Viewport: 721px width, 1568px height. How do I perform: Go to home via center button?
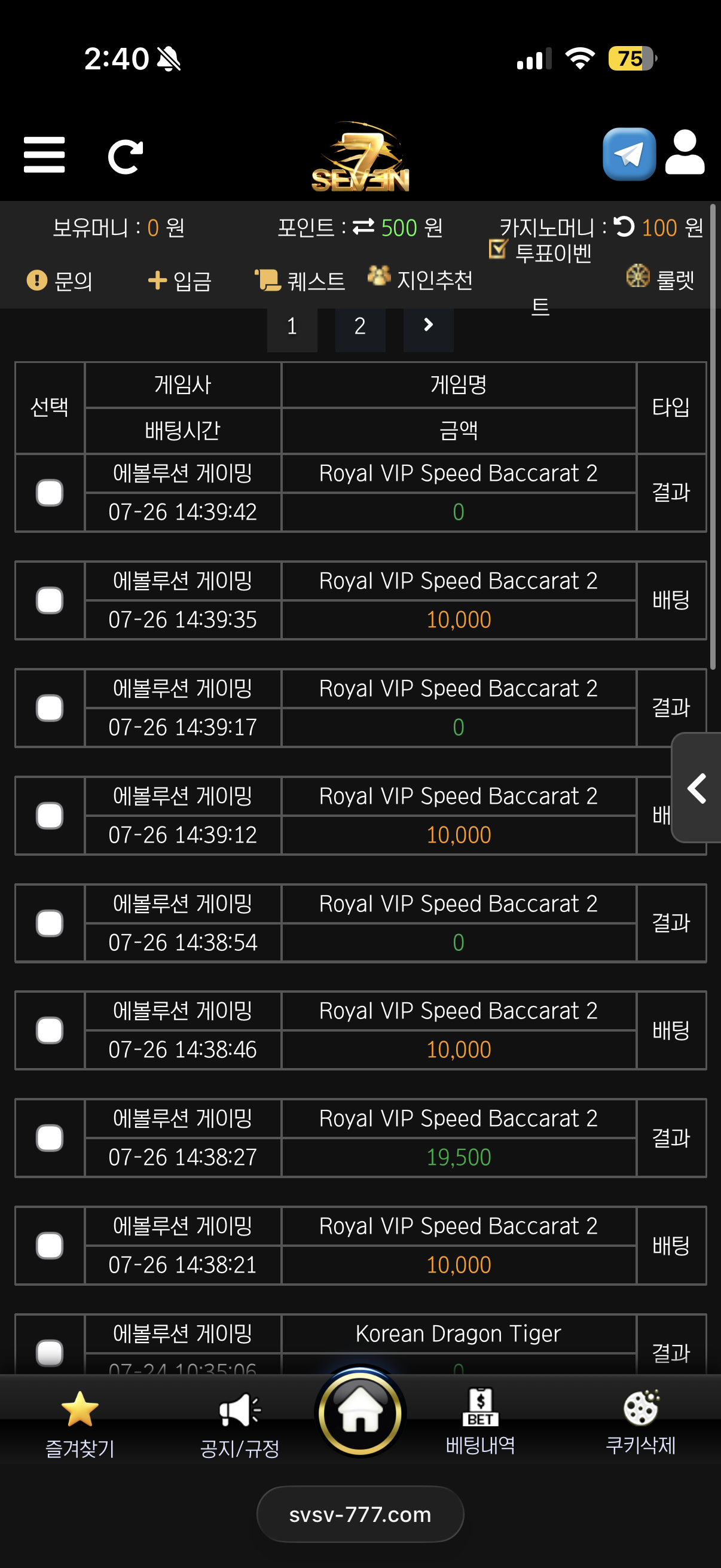tap(360, 1412)
